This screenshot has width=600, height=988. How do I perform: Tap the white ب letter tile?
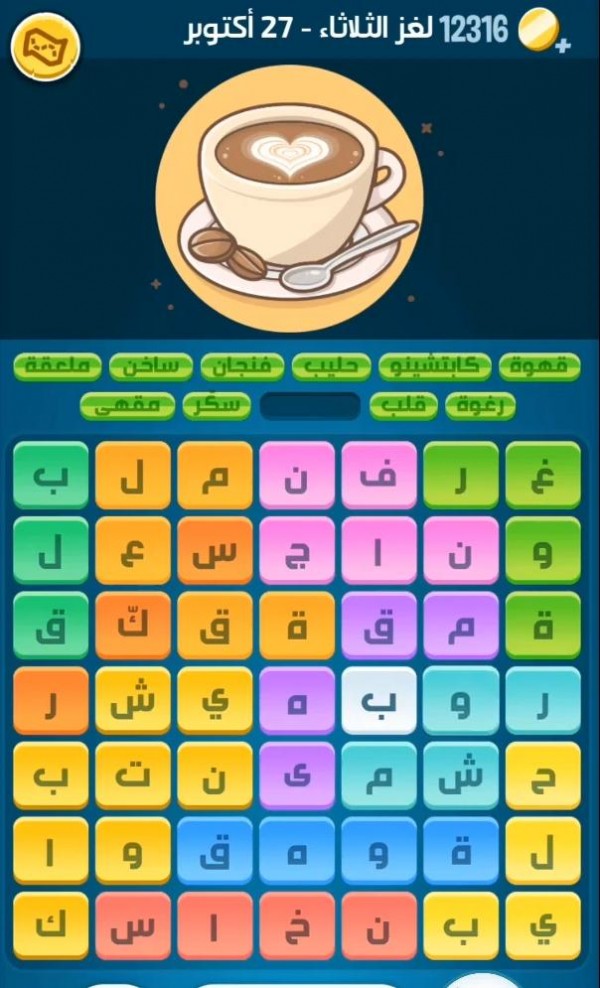tap(378, 700)
